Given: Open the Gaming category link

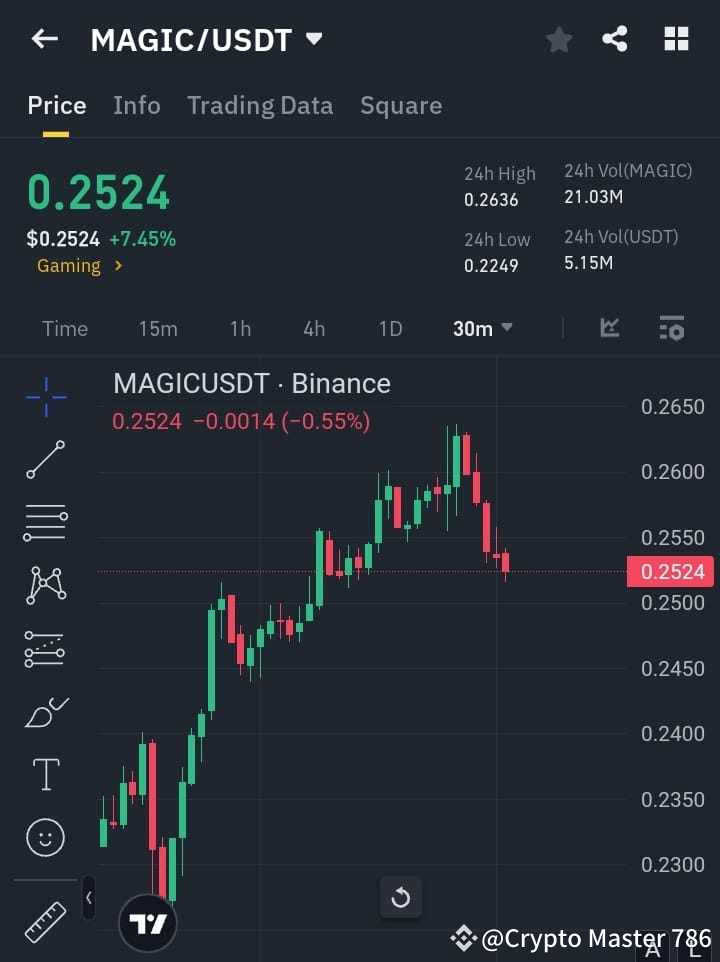Looking at the screenshot, I should (70, 266).
